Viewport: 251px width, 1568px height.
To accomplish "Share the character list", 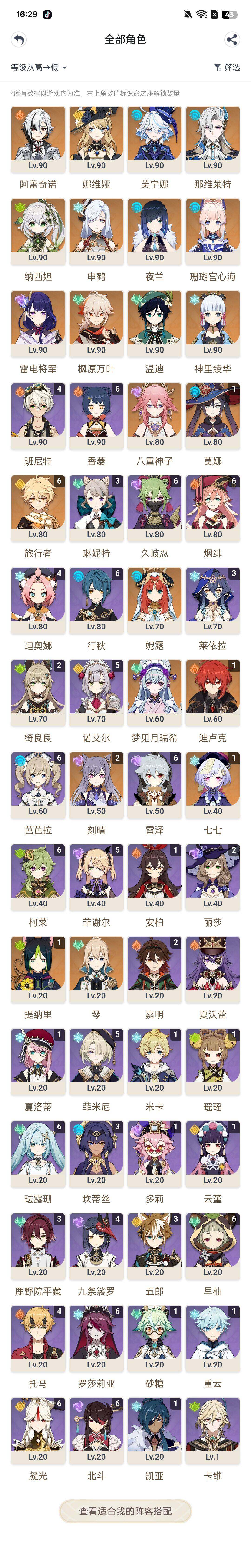I will tap(231, 39).
